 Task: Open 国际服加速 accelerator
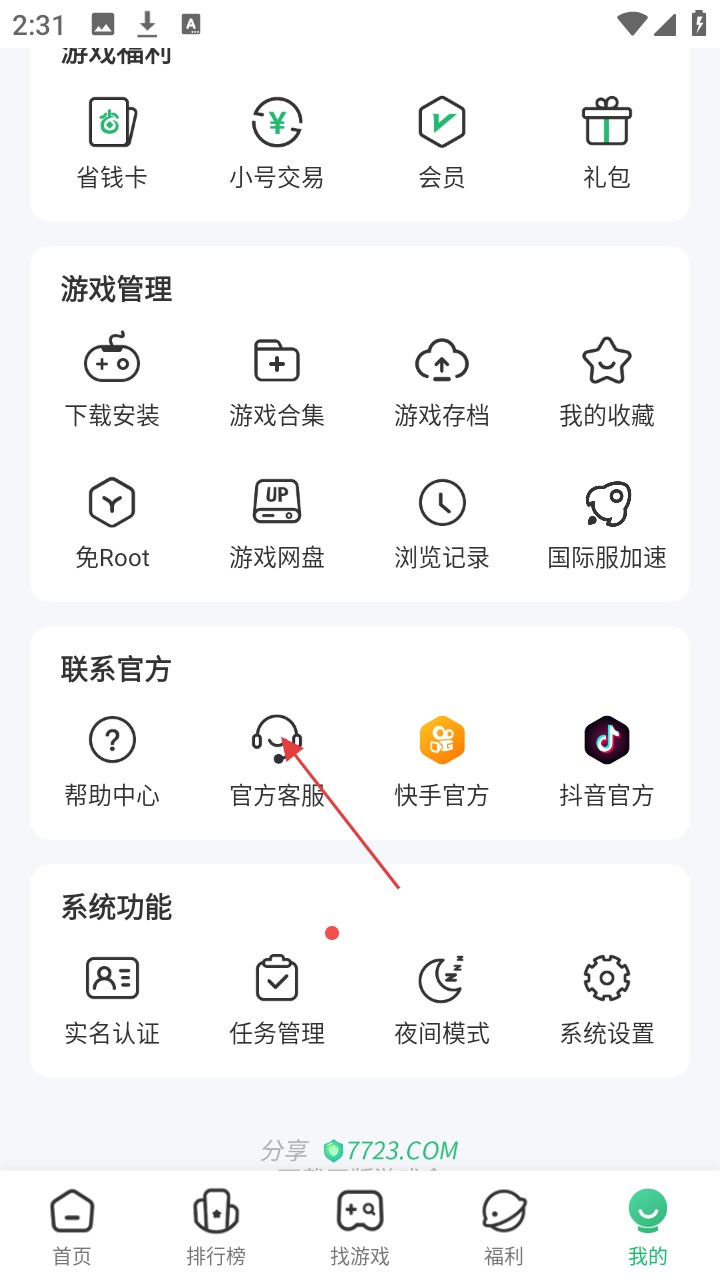[x=607, y=522]
